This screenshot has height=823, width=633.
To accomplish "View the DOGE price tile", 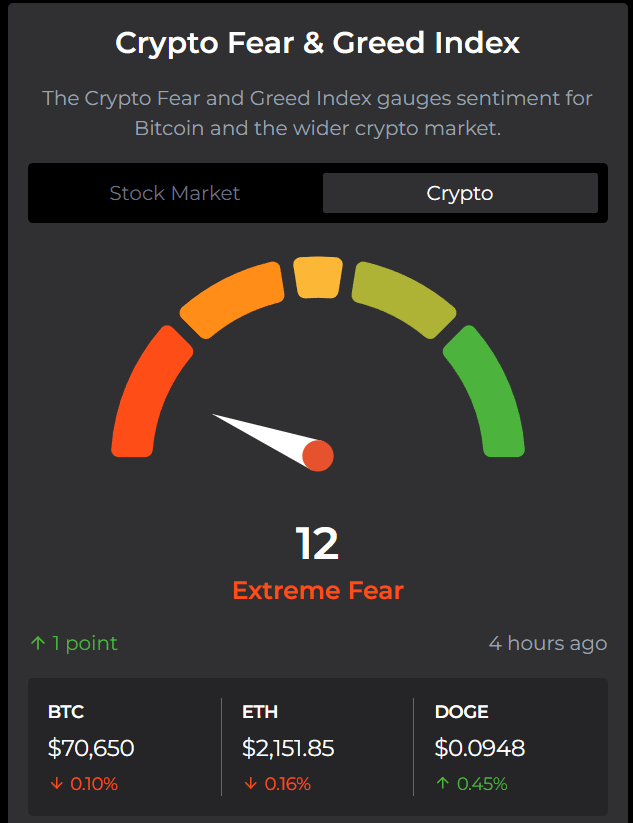I will coord(509,747).
